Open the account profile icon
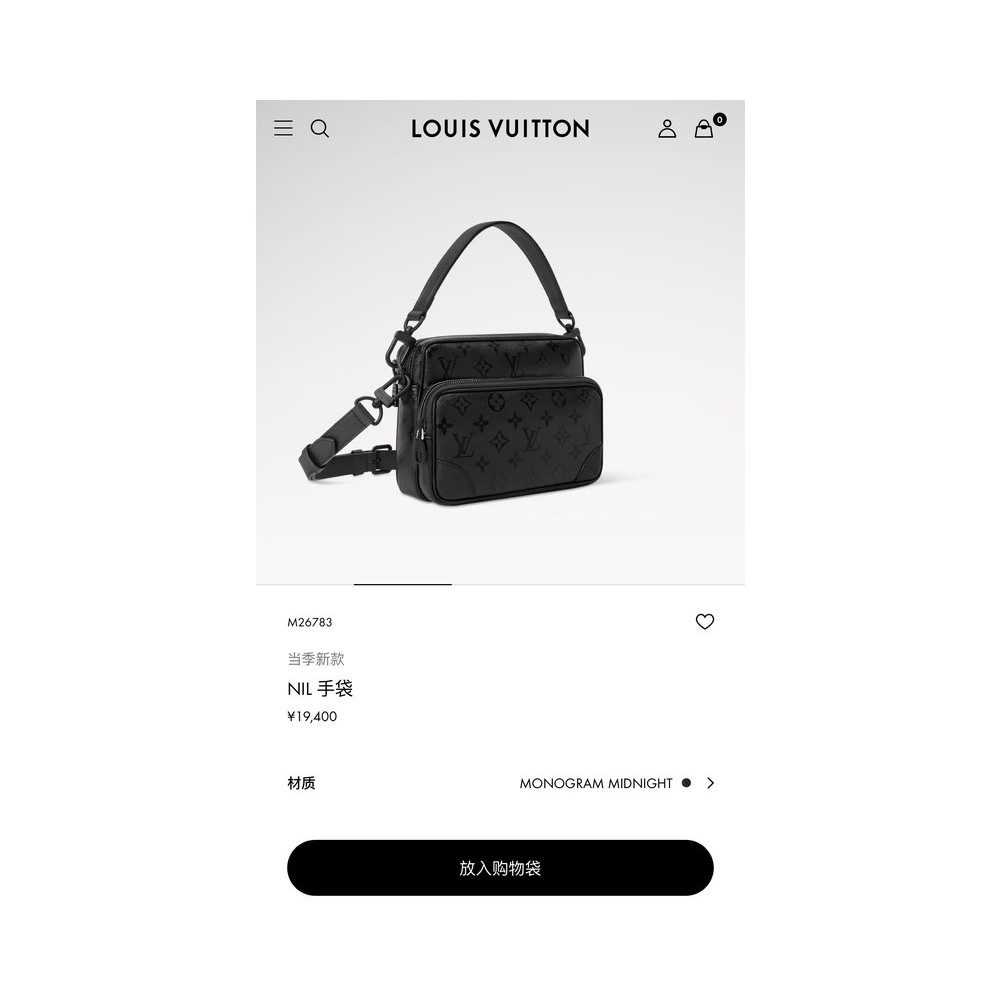The height and width of the screenshot is (1000, 1000). (667, 129)
